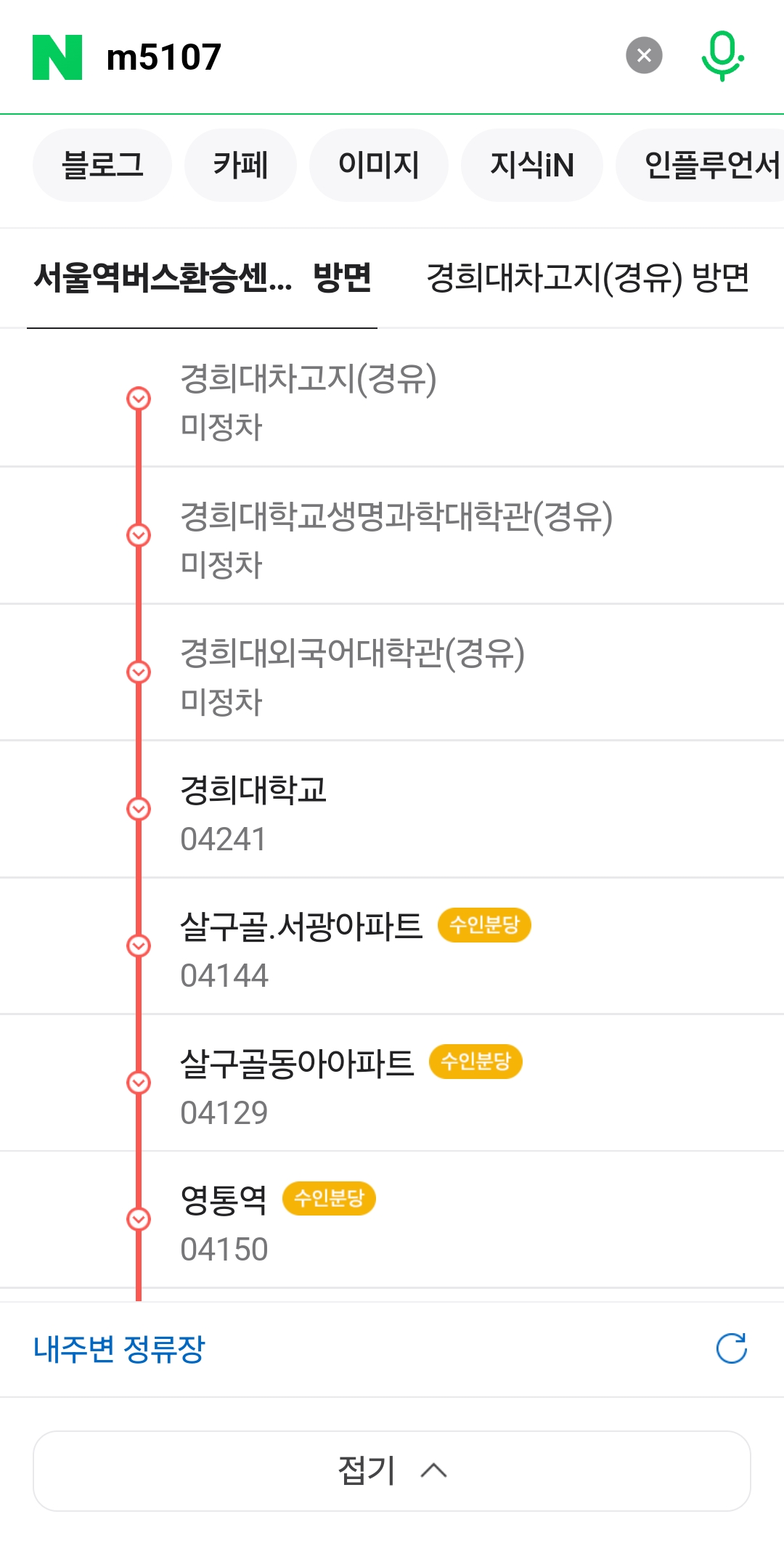Select the 블로그 filter chip

pyautogui.click(x=102, y=165)
